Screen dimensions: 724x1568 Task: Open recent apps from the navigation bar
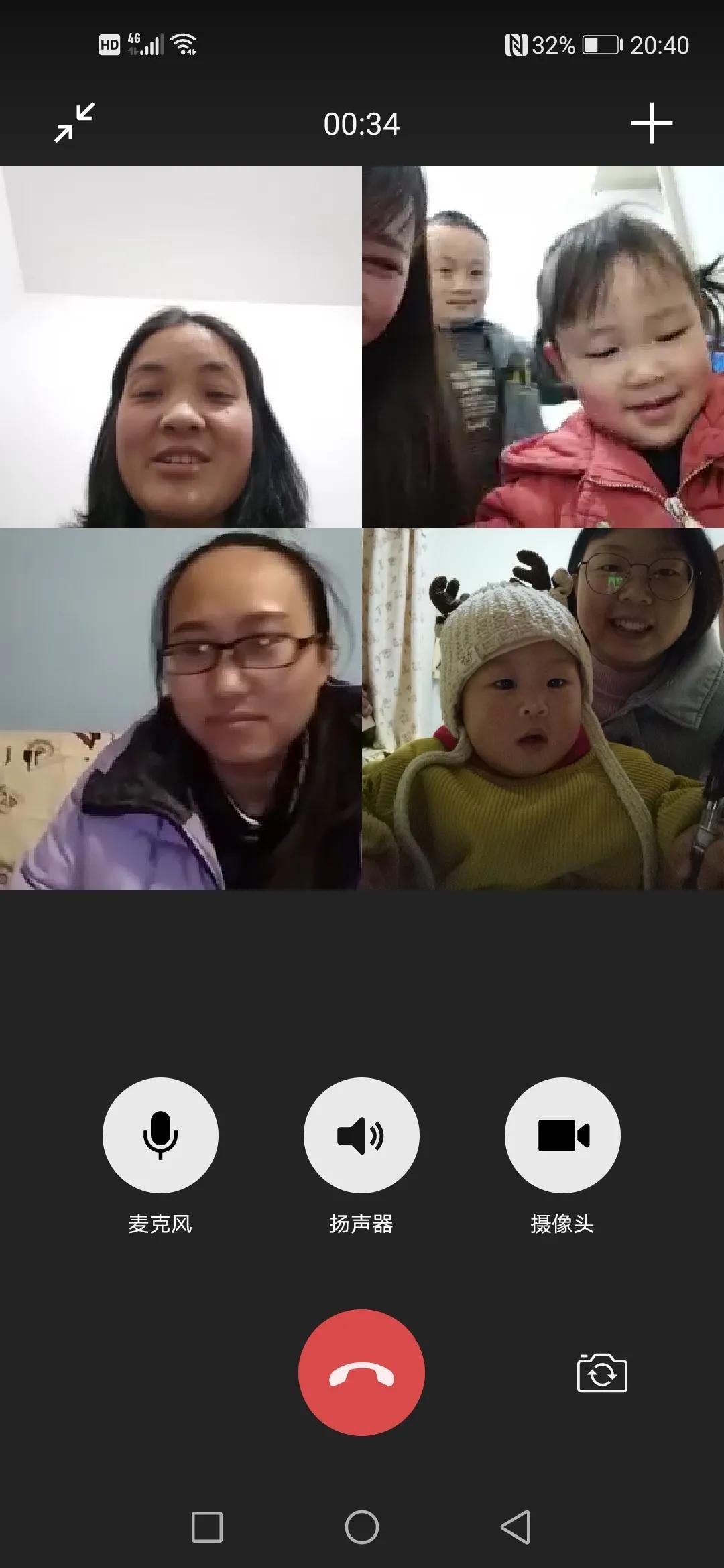tap(207, 1527)
